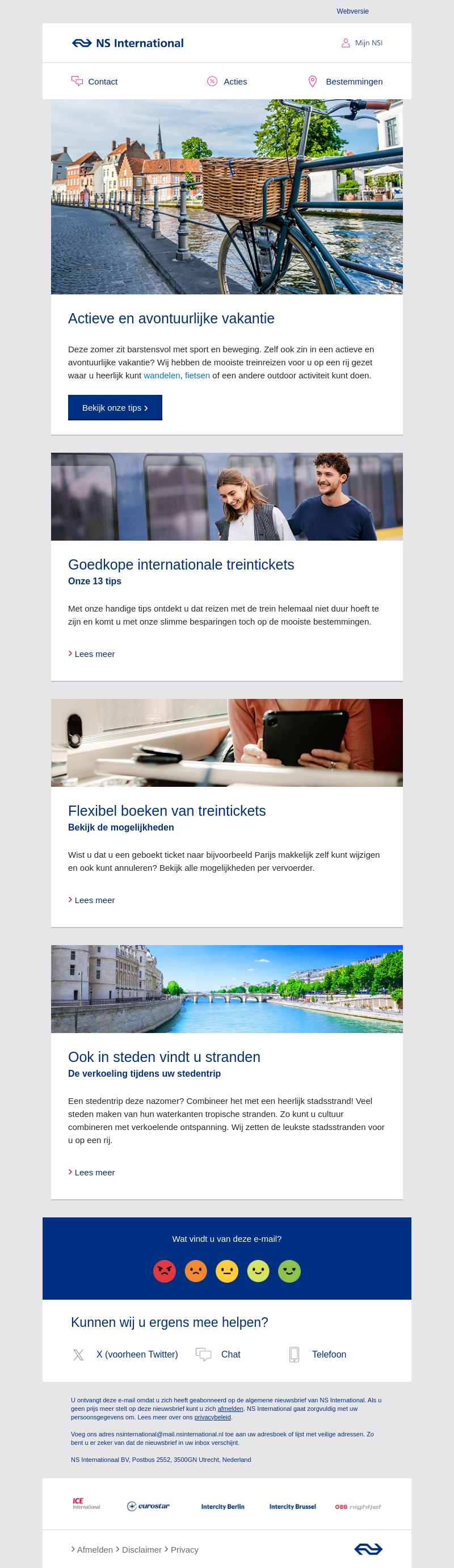Go to Contact section
454x1568 pixels.
coord(95,82)
